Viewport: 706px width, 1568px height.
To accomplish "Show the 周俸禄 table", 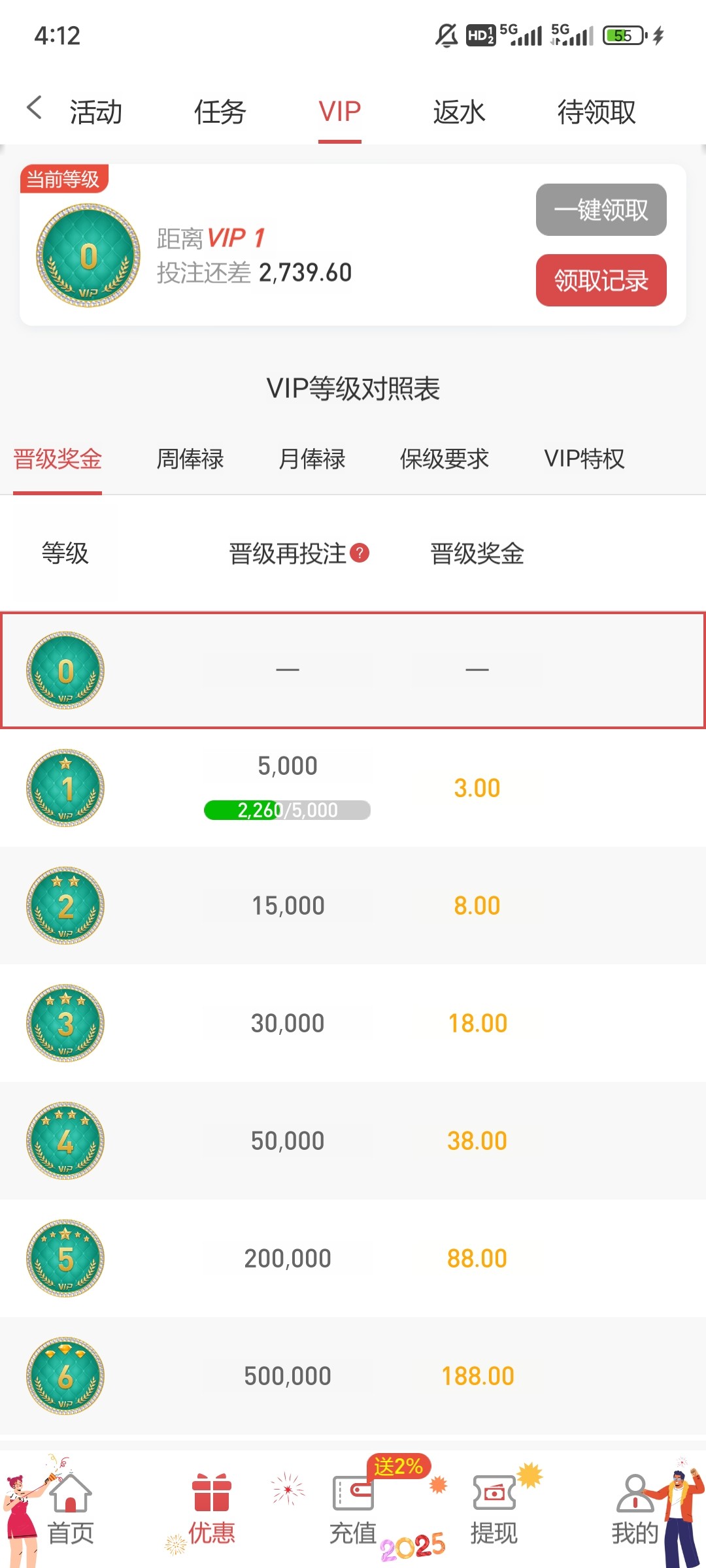I will point(190,459).
